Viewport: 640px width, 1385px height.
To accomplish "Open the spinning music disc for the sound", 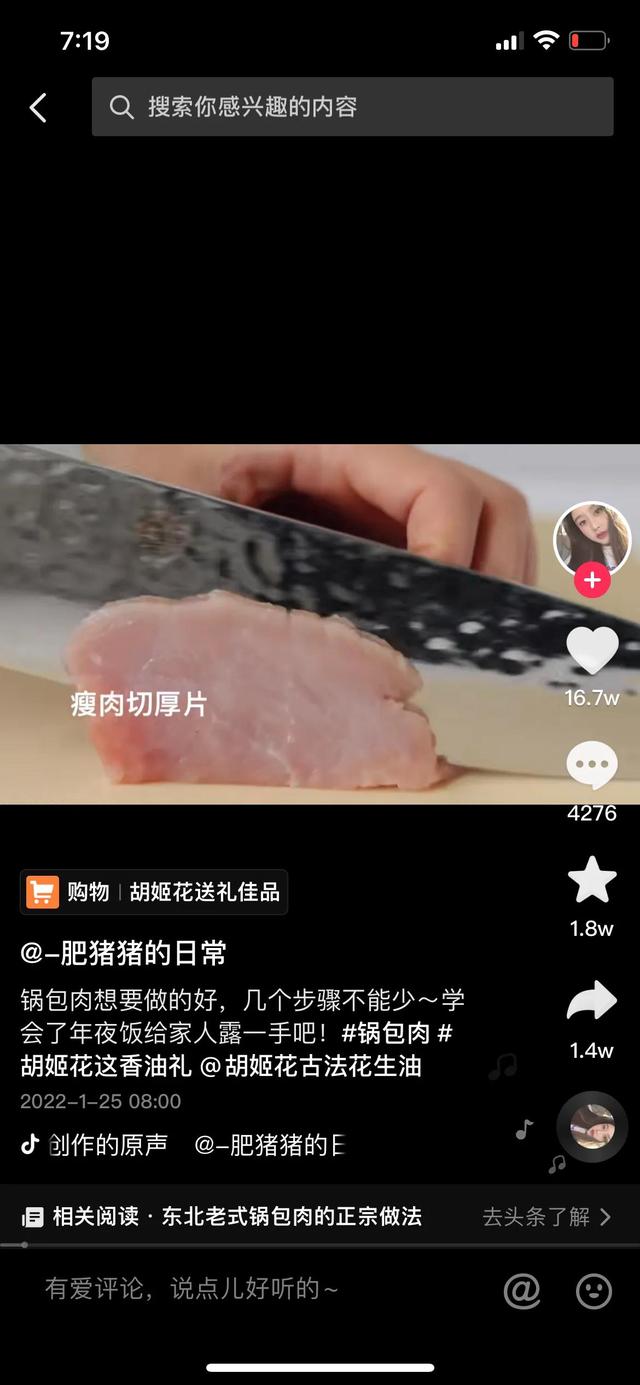I will click(592, 1126).
